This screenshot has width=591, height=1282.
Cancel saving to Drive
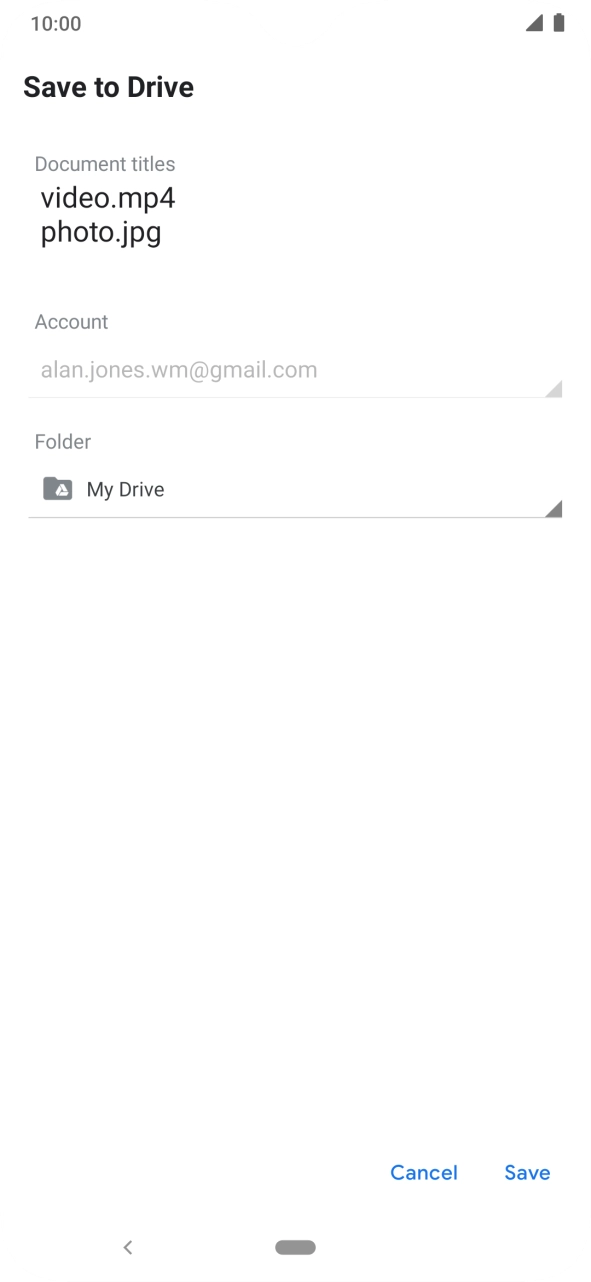click(424, 1173)
